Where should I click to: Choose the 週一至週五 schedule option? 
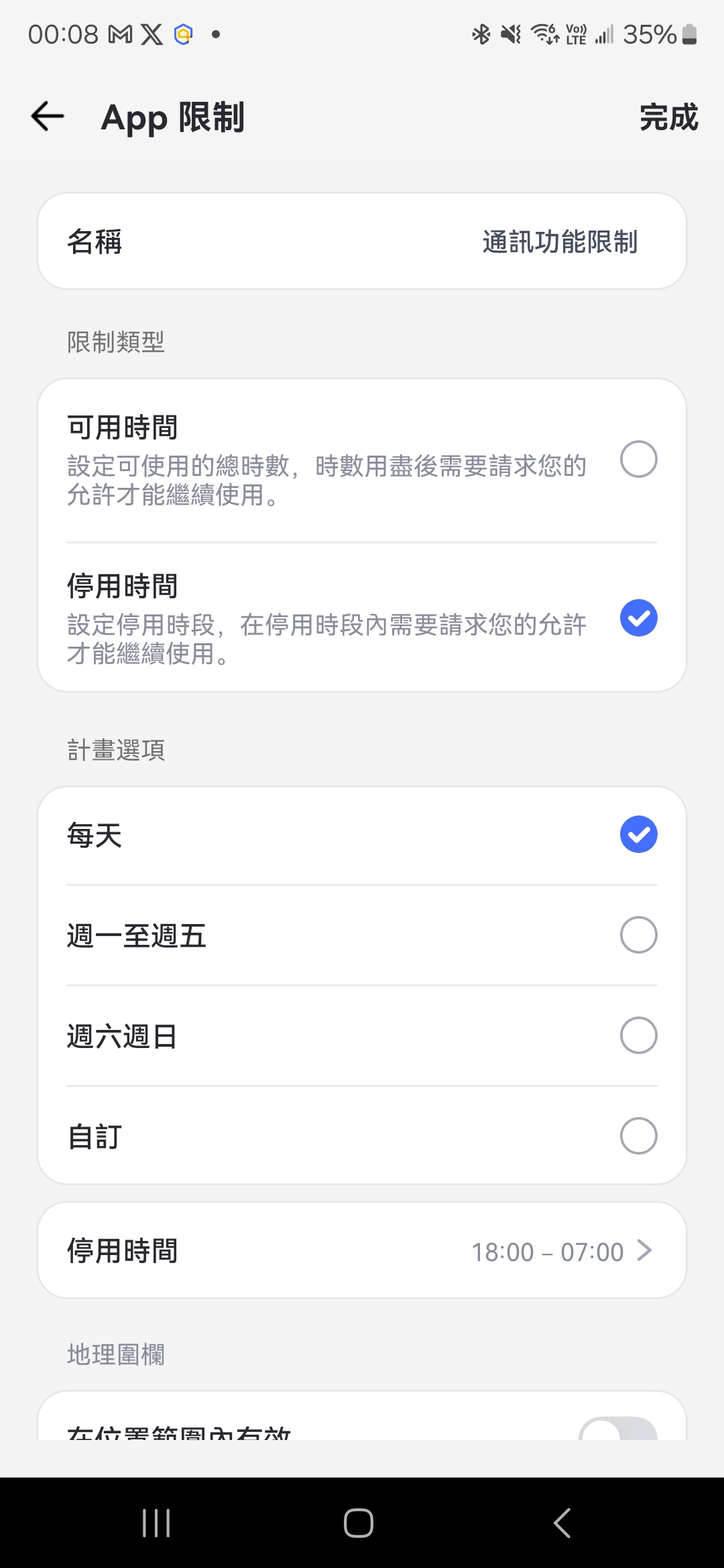pos(638,935)
